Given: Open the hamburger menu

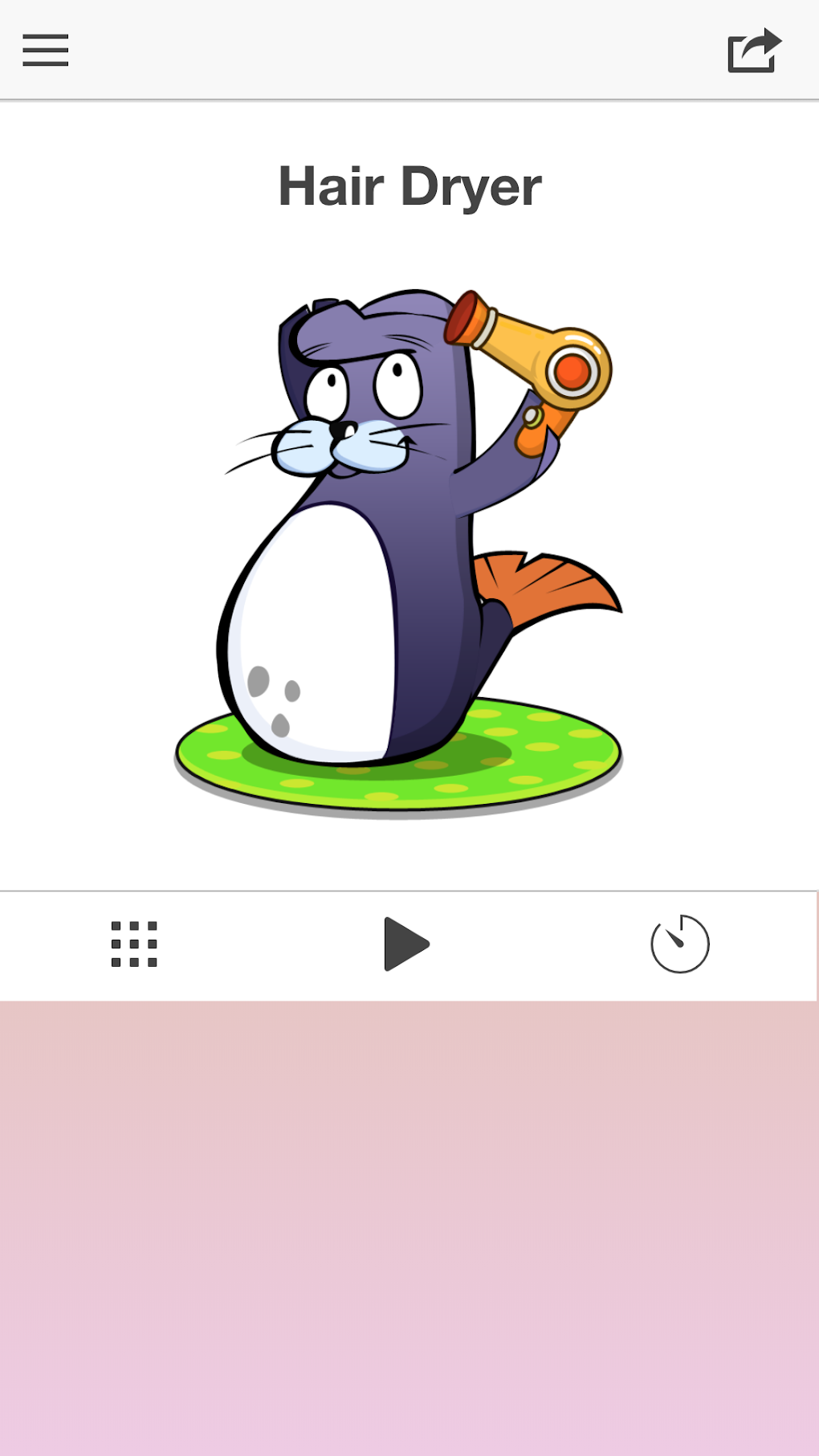Looking at the screenshot, I should pos(46,50).
